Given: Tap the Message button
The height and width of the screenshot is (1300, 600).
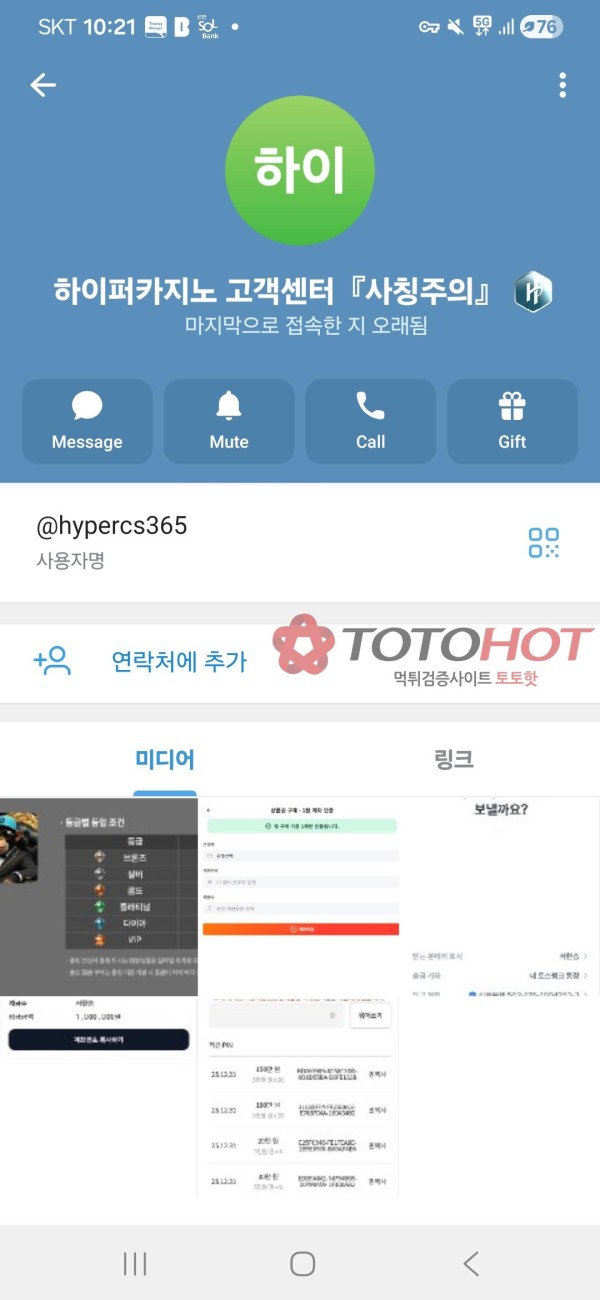Looking at the screenshot, I should [x=87, y=421].
